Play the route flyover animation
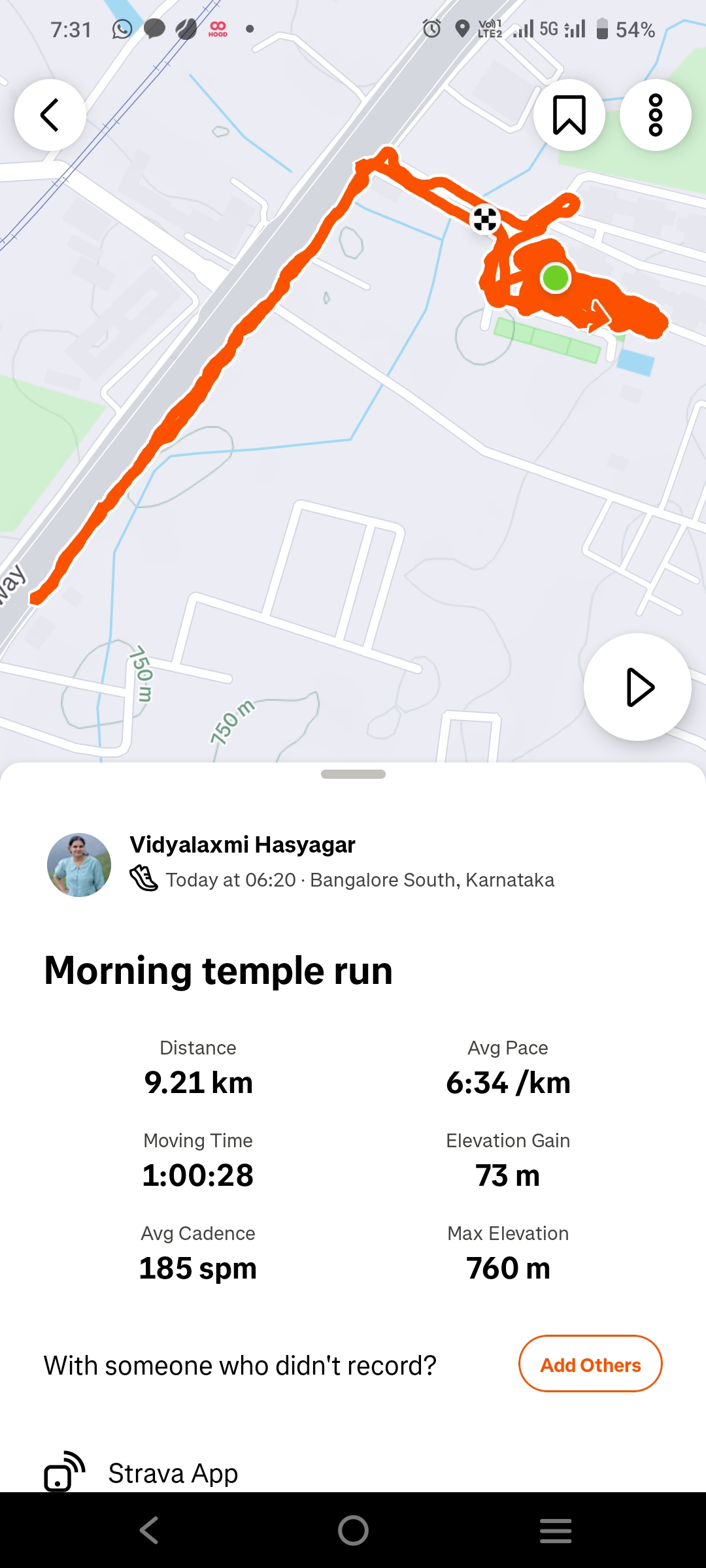 [637, 687]
